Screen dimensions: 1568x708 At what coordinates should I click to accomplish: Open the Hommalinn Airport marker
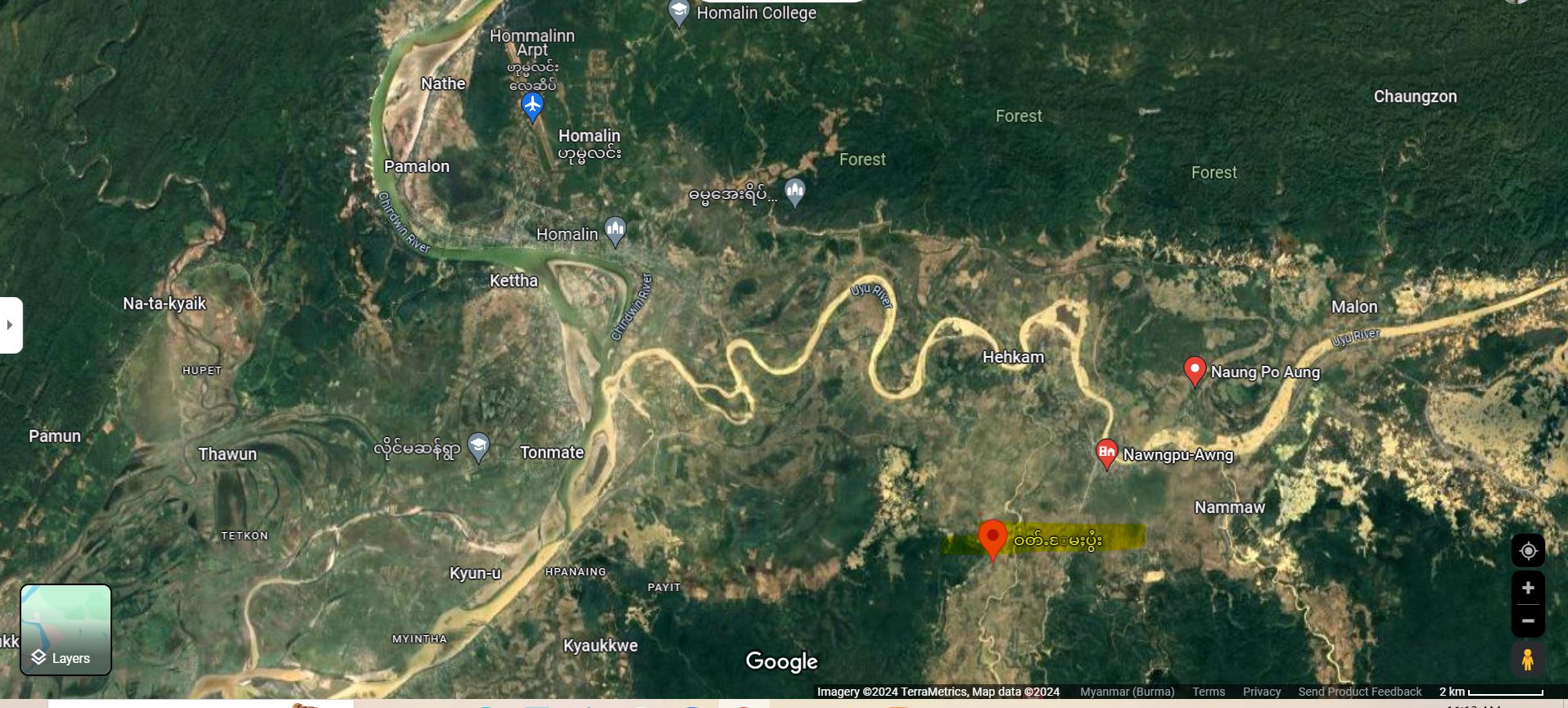pos(532,106)
